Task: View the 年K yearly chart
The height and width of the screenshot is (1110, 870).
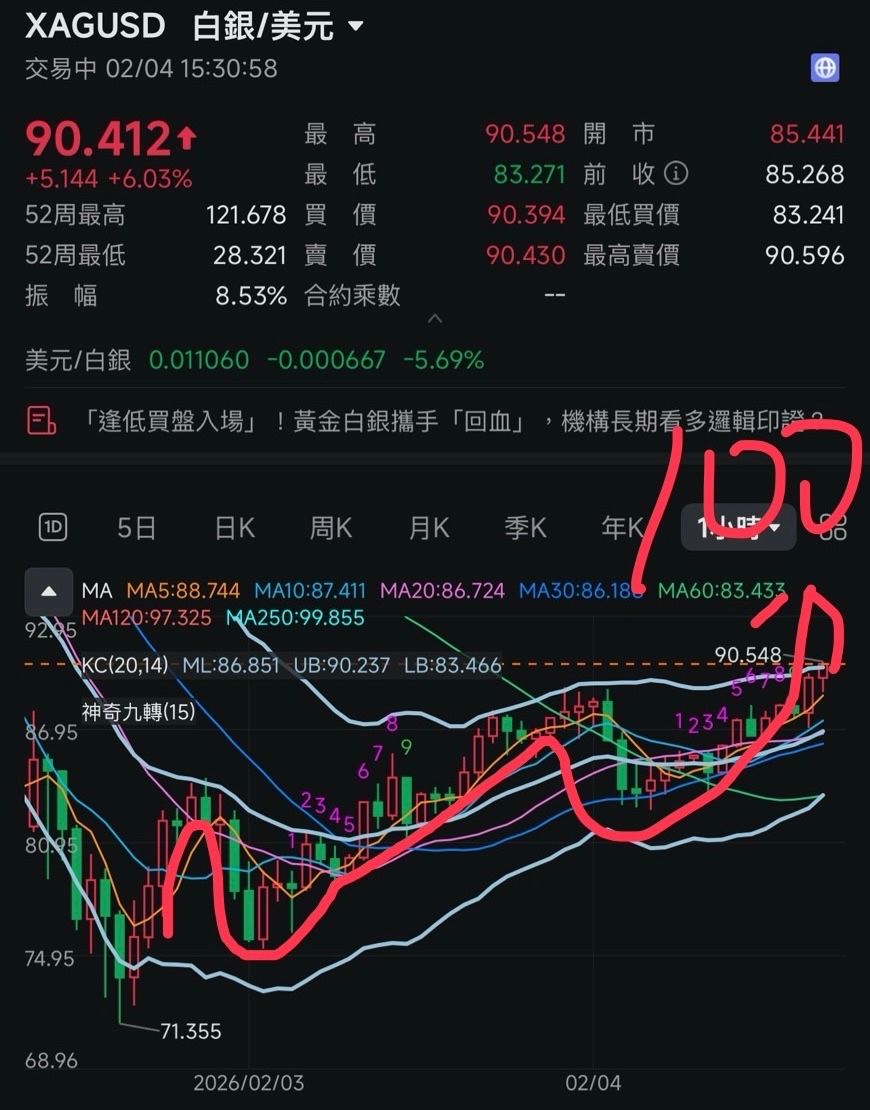Action: coord(622,527)
